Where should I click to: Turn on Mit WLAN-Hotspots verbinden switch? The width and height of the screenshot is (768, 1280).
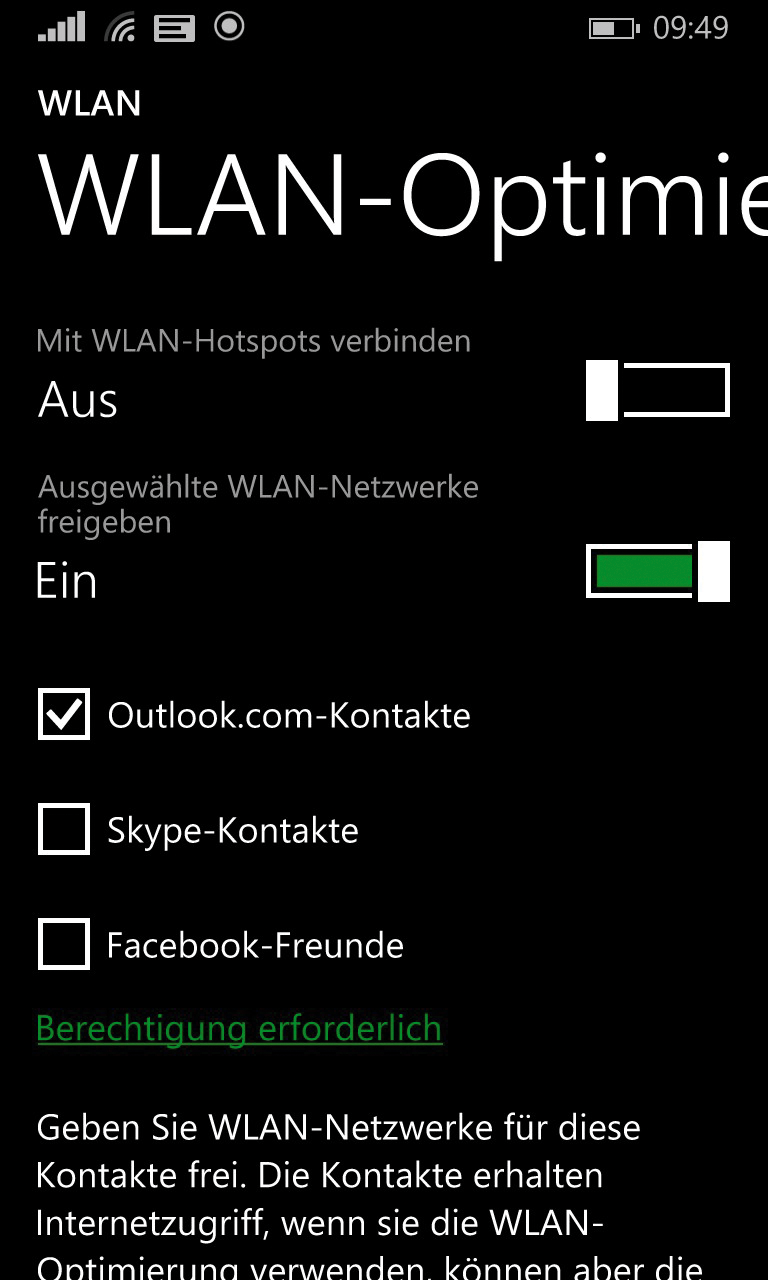658,391
